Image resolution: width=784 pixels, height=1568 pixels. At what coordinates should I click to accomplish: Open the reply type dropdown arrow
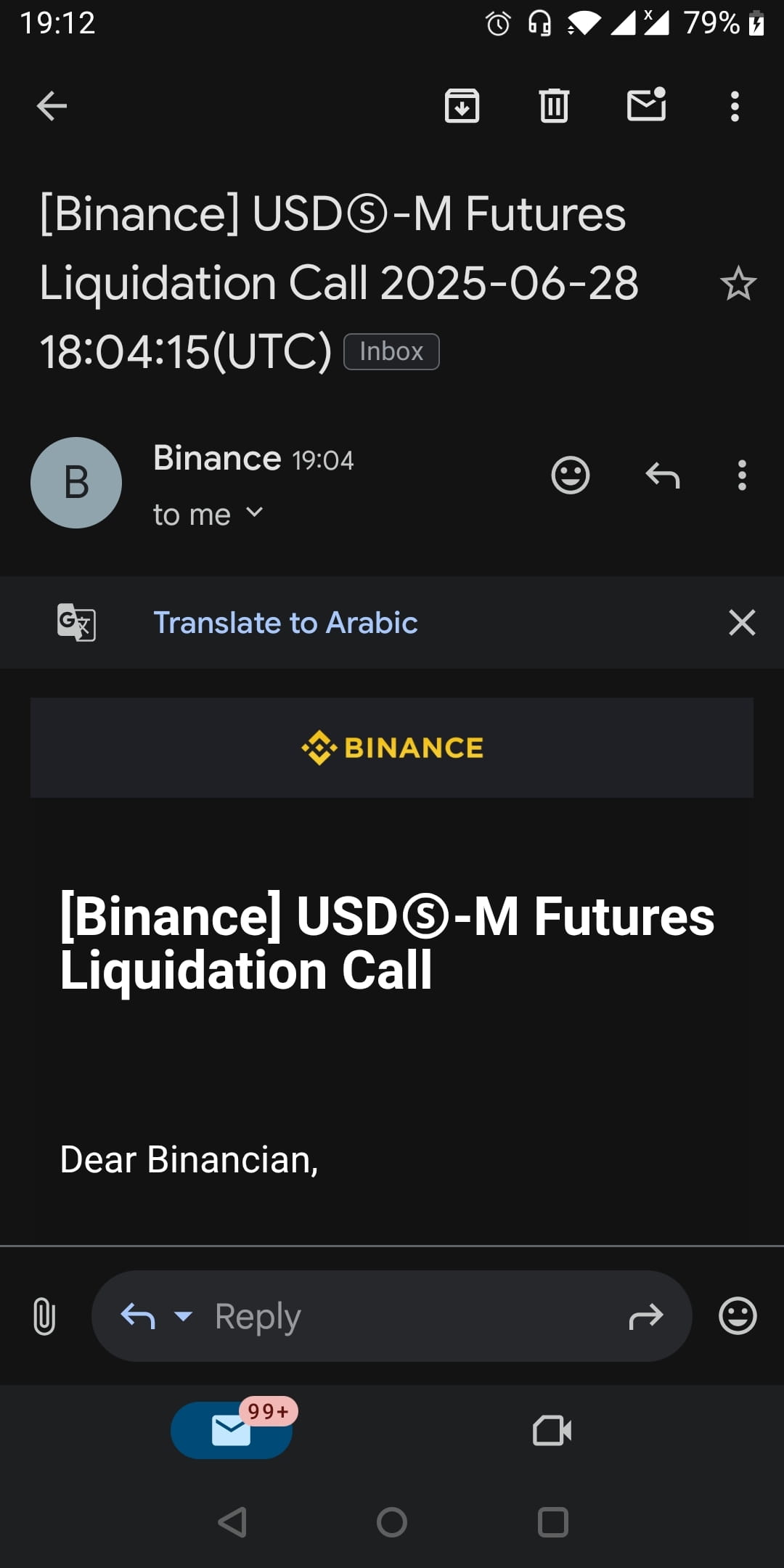(184, 1315)
